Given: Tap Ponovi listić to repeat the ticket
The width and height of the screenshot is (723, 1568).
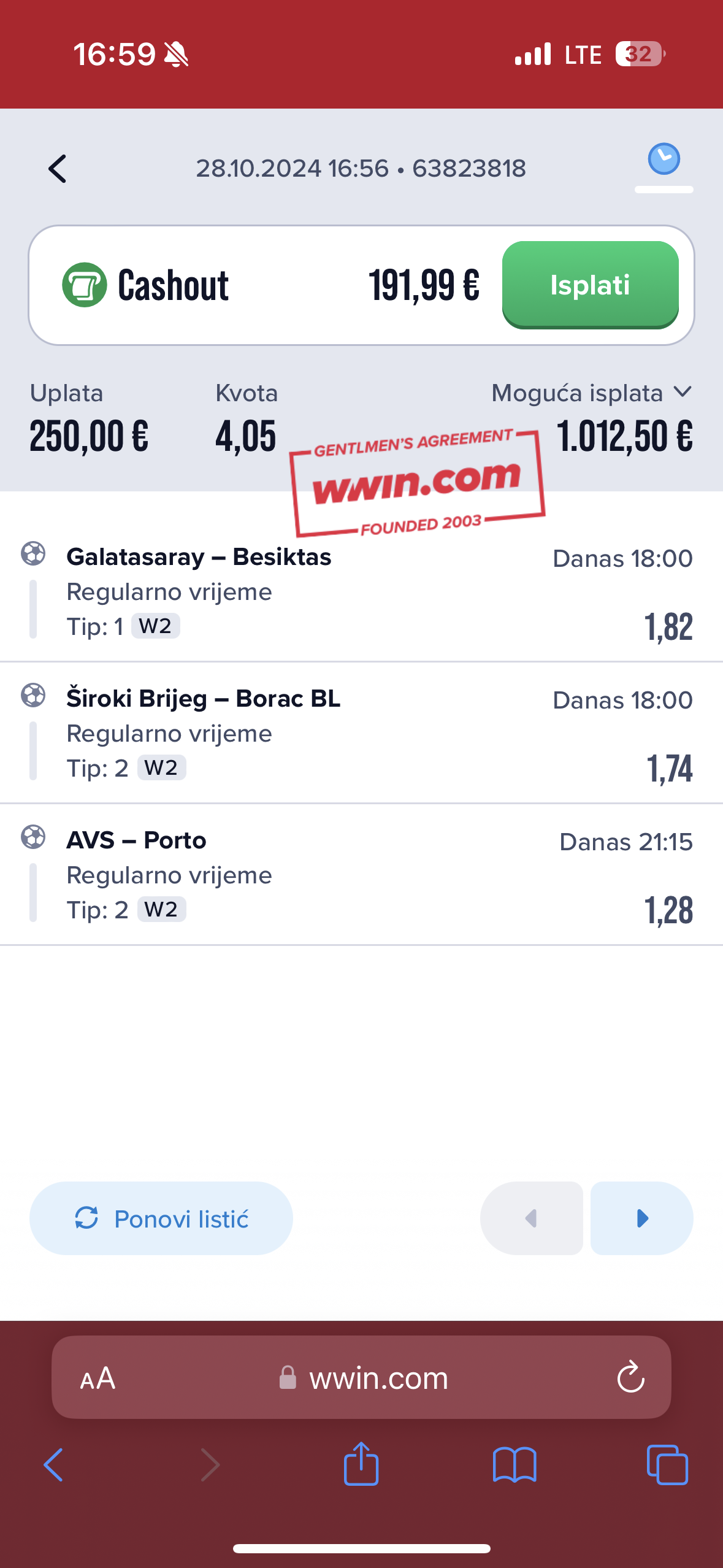Looking at the screenshot, I should click(x=161, y=1218).
